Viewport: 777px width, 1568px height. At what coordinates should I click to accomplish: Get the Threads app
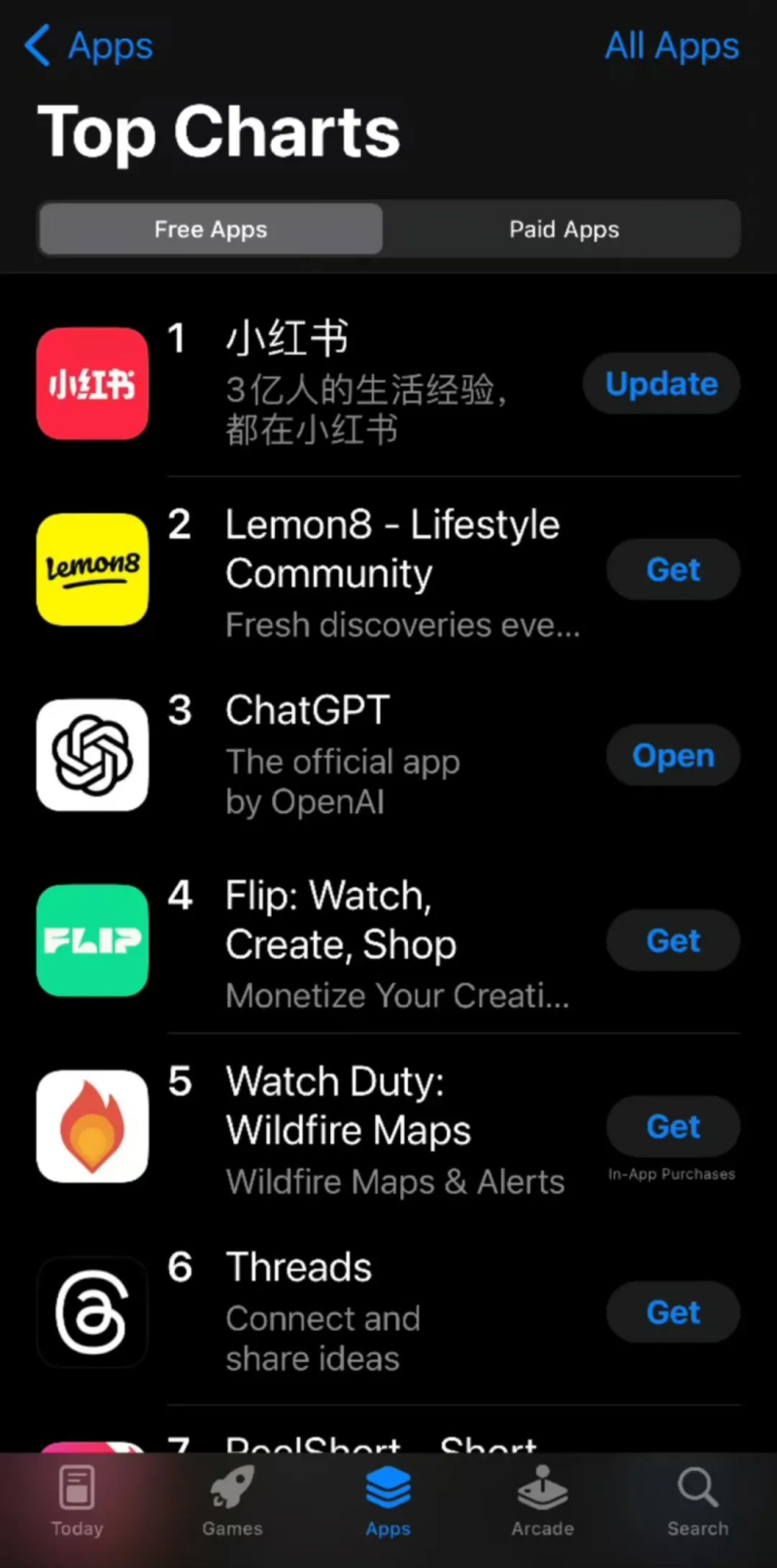click(673, 1312)
